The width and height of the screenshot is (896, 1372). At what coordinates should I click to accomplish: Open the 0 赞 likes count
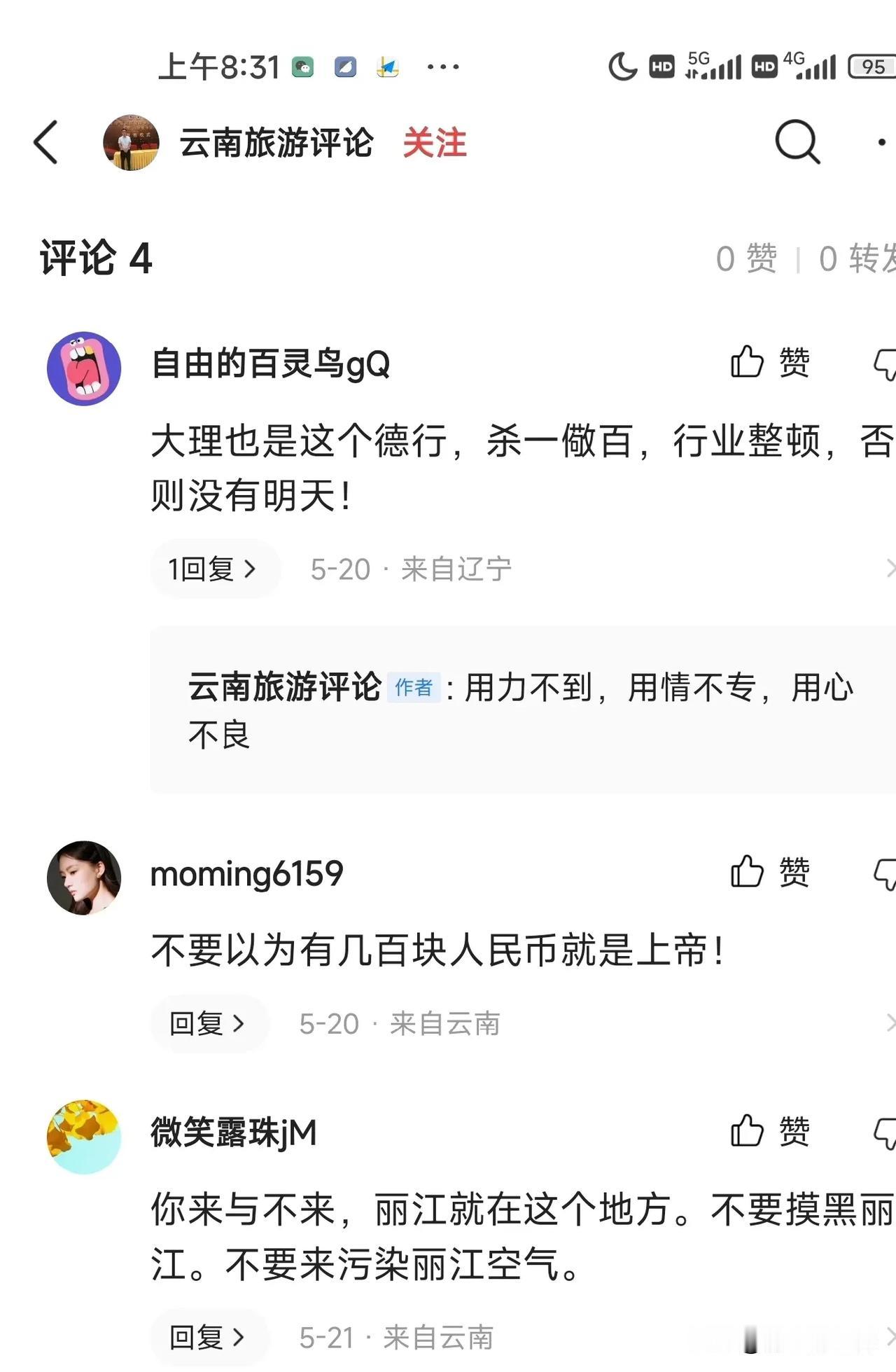(x=745, y=259)
